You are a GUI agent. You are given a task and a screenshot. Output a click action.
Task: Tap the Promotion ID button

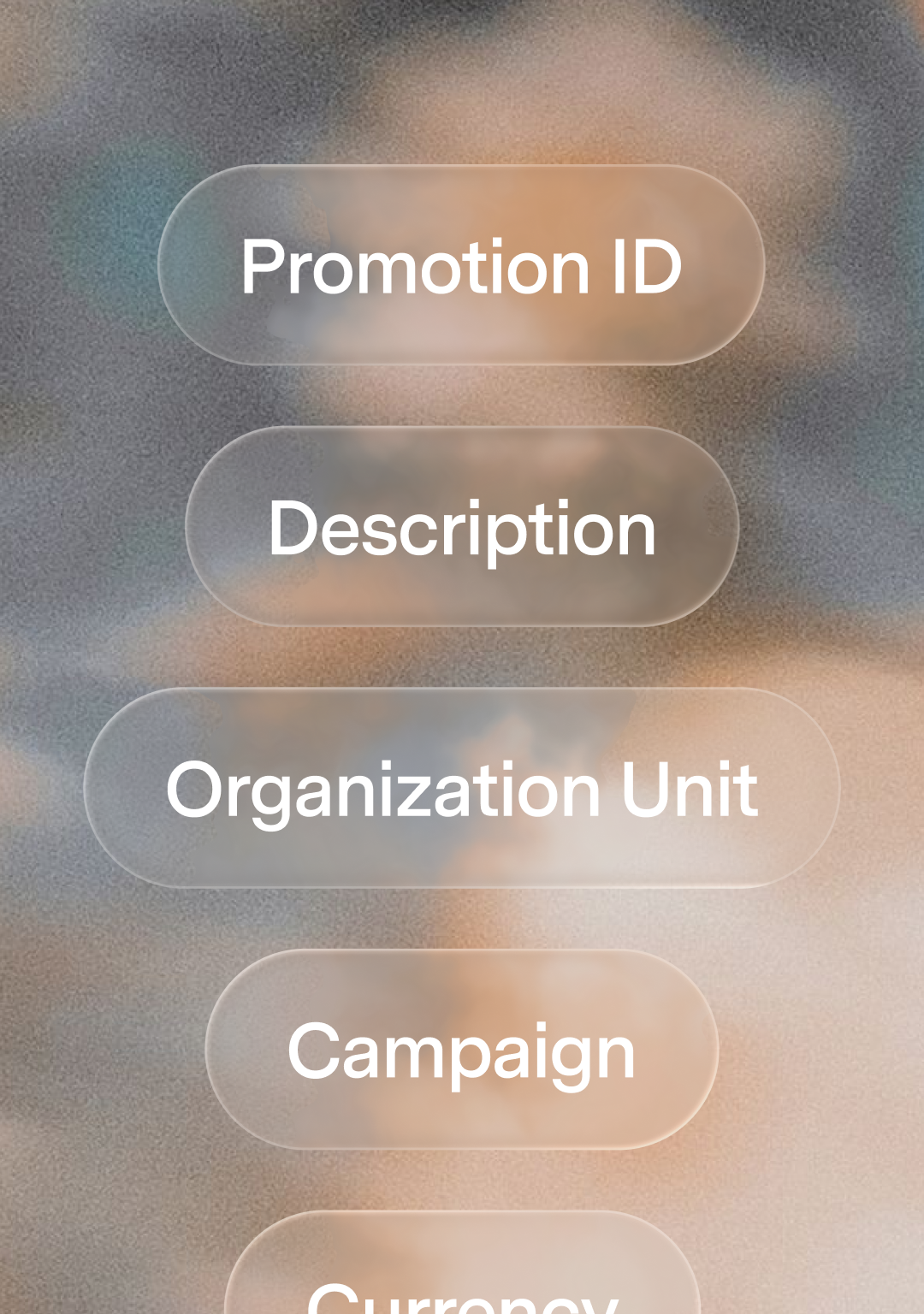pyautogui.click(x=461, y=266)
